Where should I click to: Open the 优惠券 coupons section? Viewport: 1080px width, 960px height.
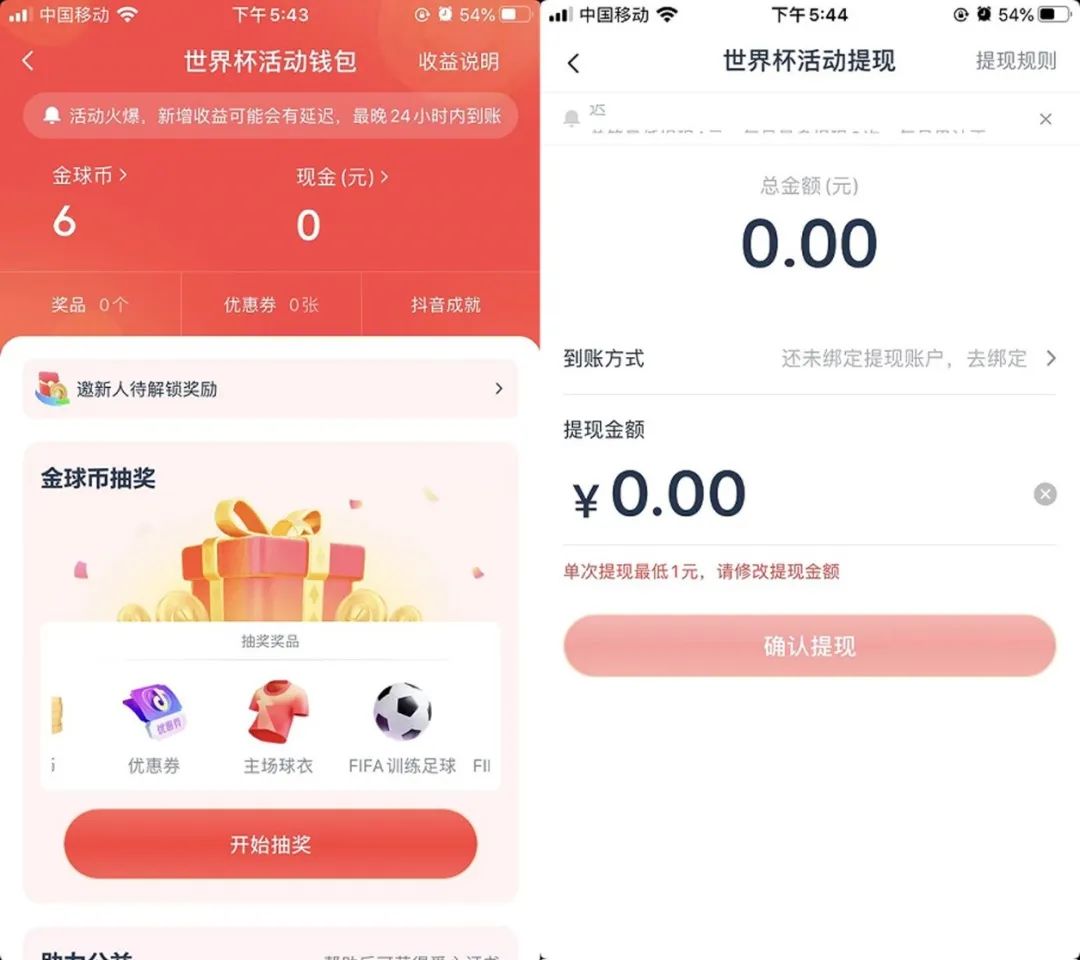[270, 305]
